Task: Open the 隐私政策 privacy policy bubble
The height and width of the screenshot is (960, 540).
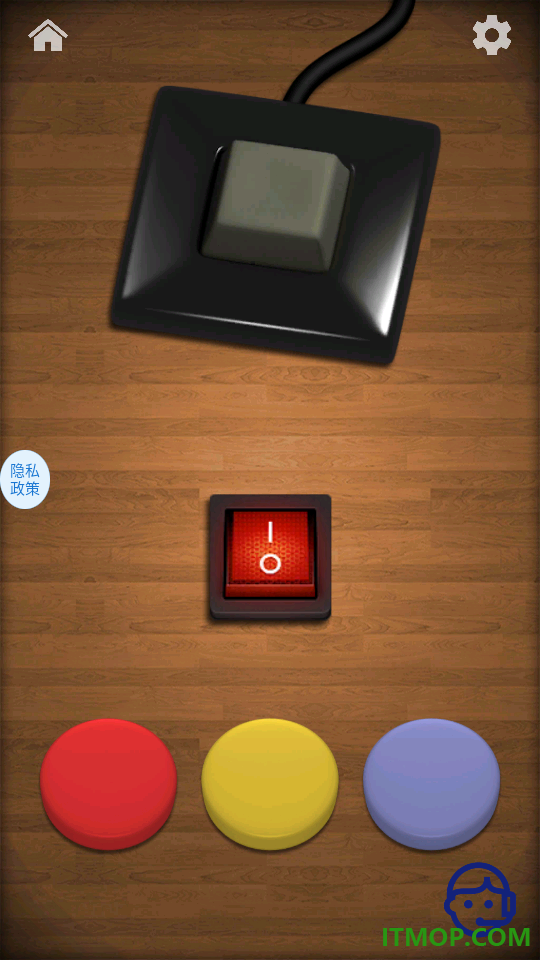Action: (x=24, y=479)
